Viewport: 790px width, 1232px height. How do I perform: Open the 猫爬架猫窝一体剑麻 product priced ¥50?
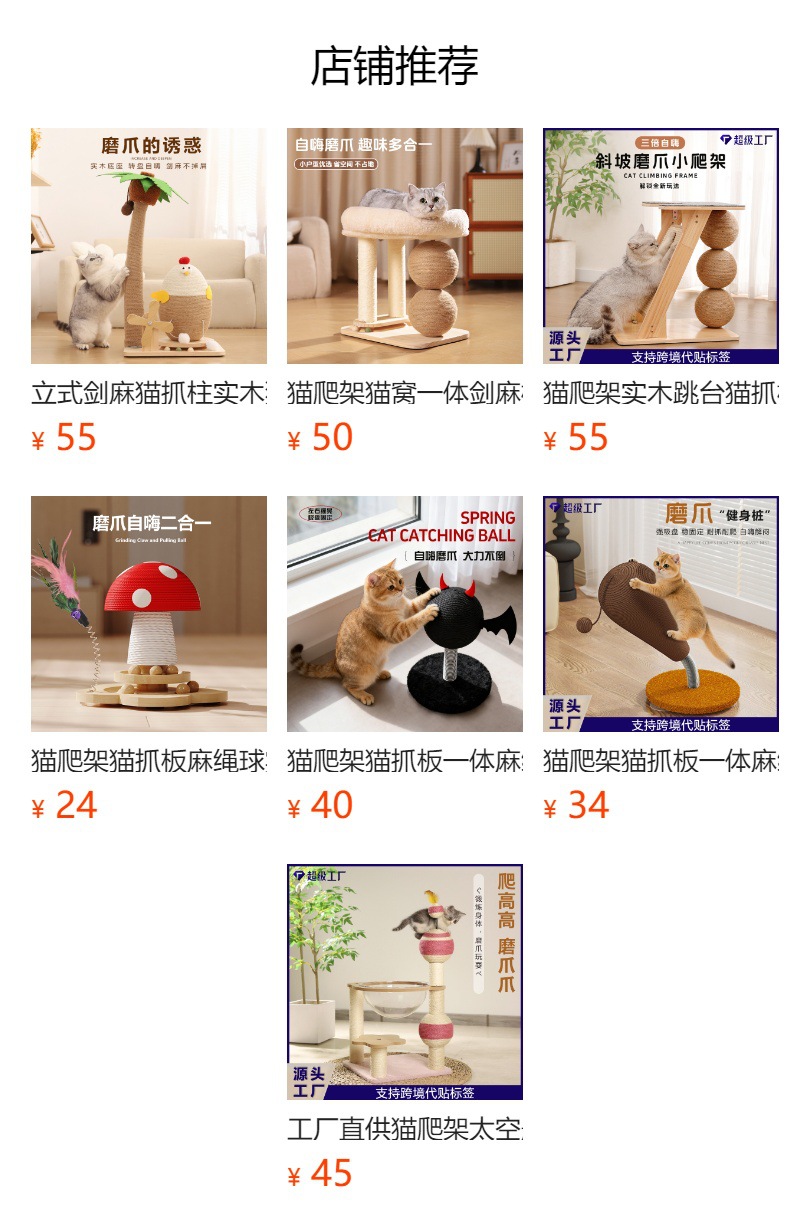[405, 291]
